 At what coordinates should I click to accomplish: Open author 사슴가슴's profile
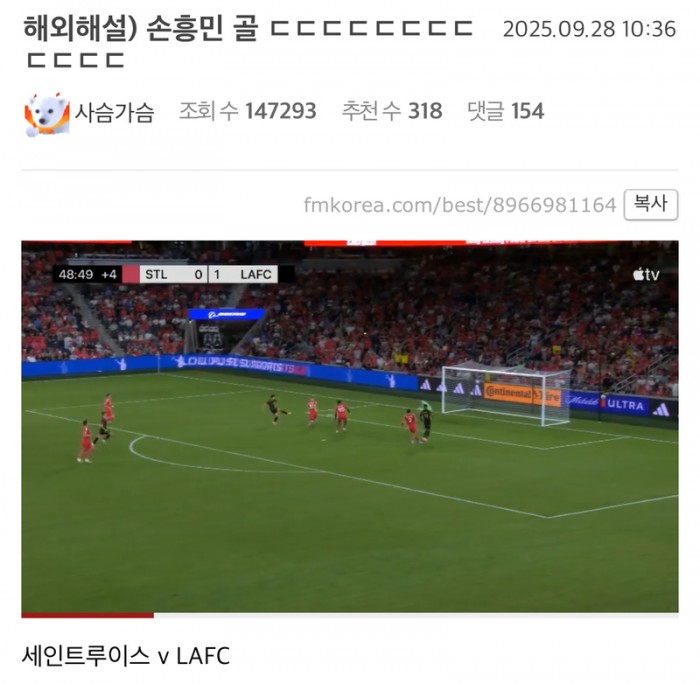click(114, 112)
